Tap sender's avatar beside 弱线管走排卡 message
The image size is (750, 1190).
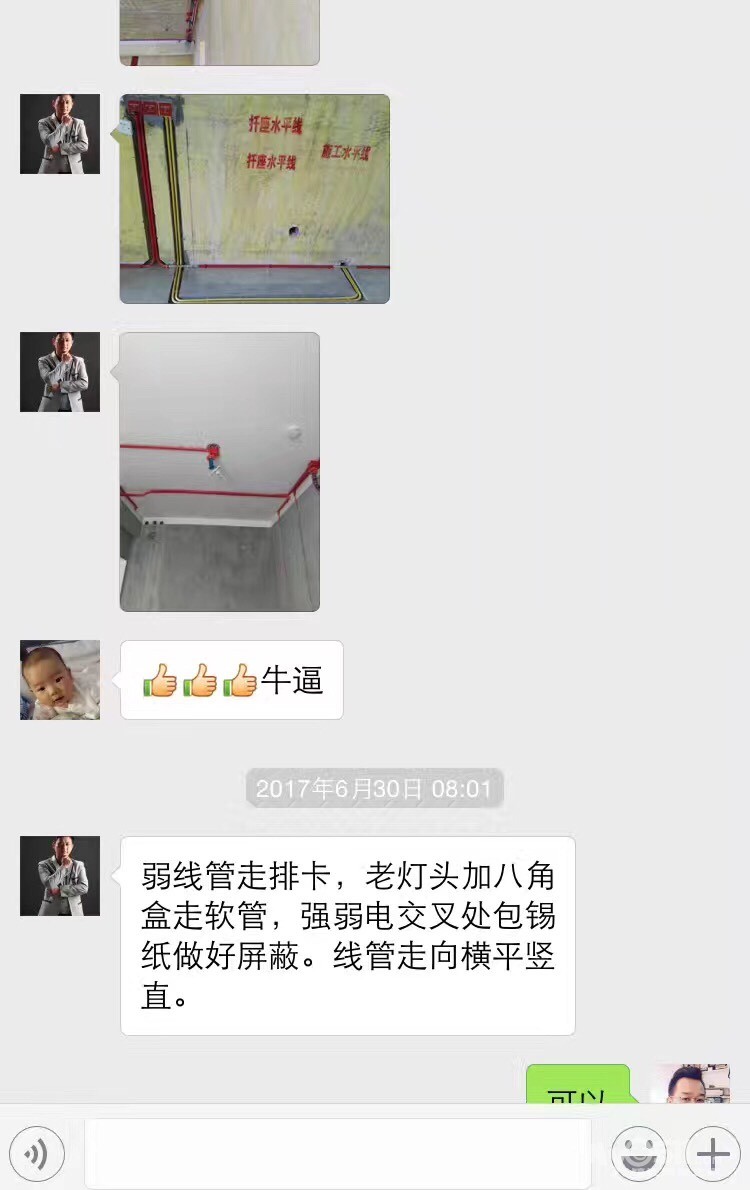coord(60,876)
